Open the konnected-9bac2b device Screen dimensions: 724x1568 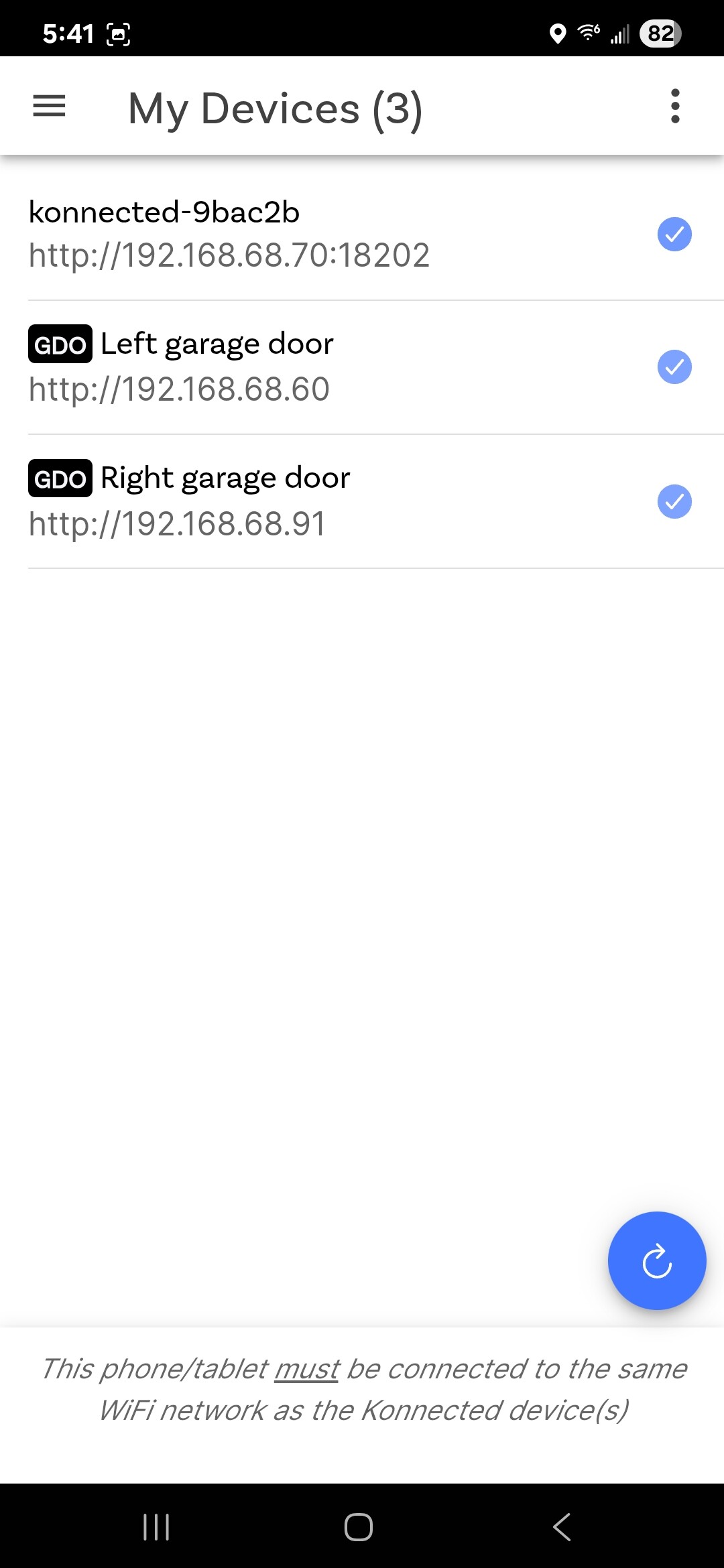tap(362, 233)
